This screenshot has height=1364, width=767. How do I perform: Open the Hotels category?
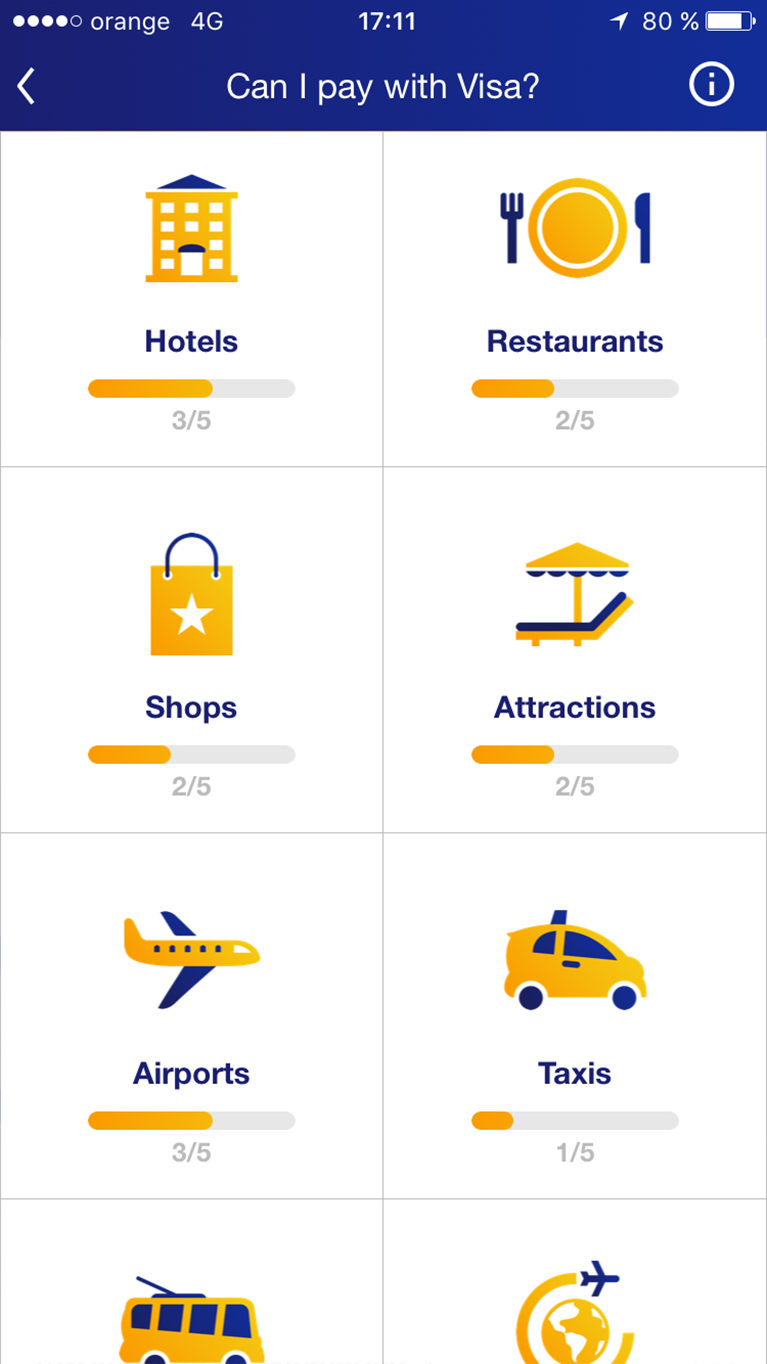[191, 300]
